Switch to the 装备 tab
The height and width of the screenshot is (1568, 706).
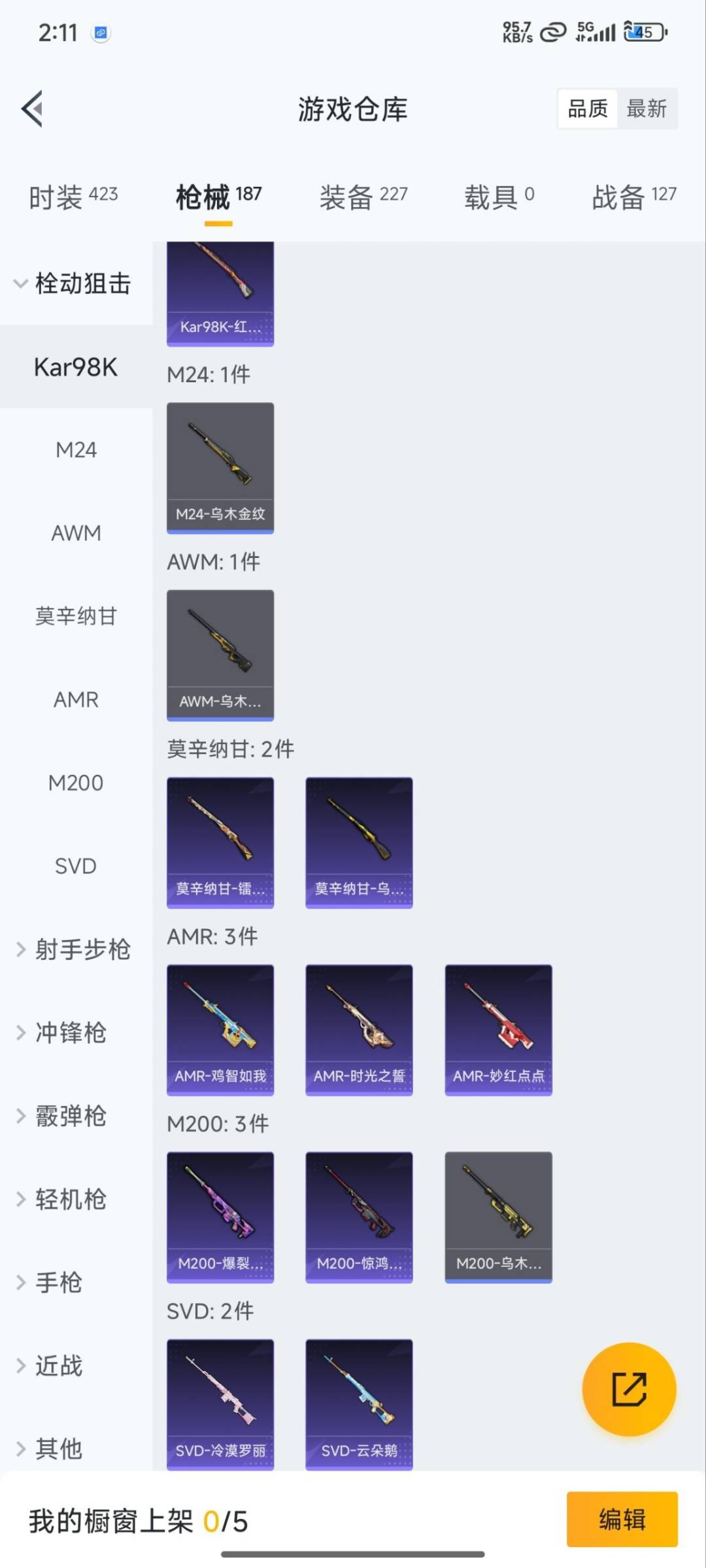click(363, 197)
